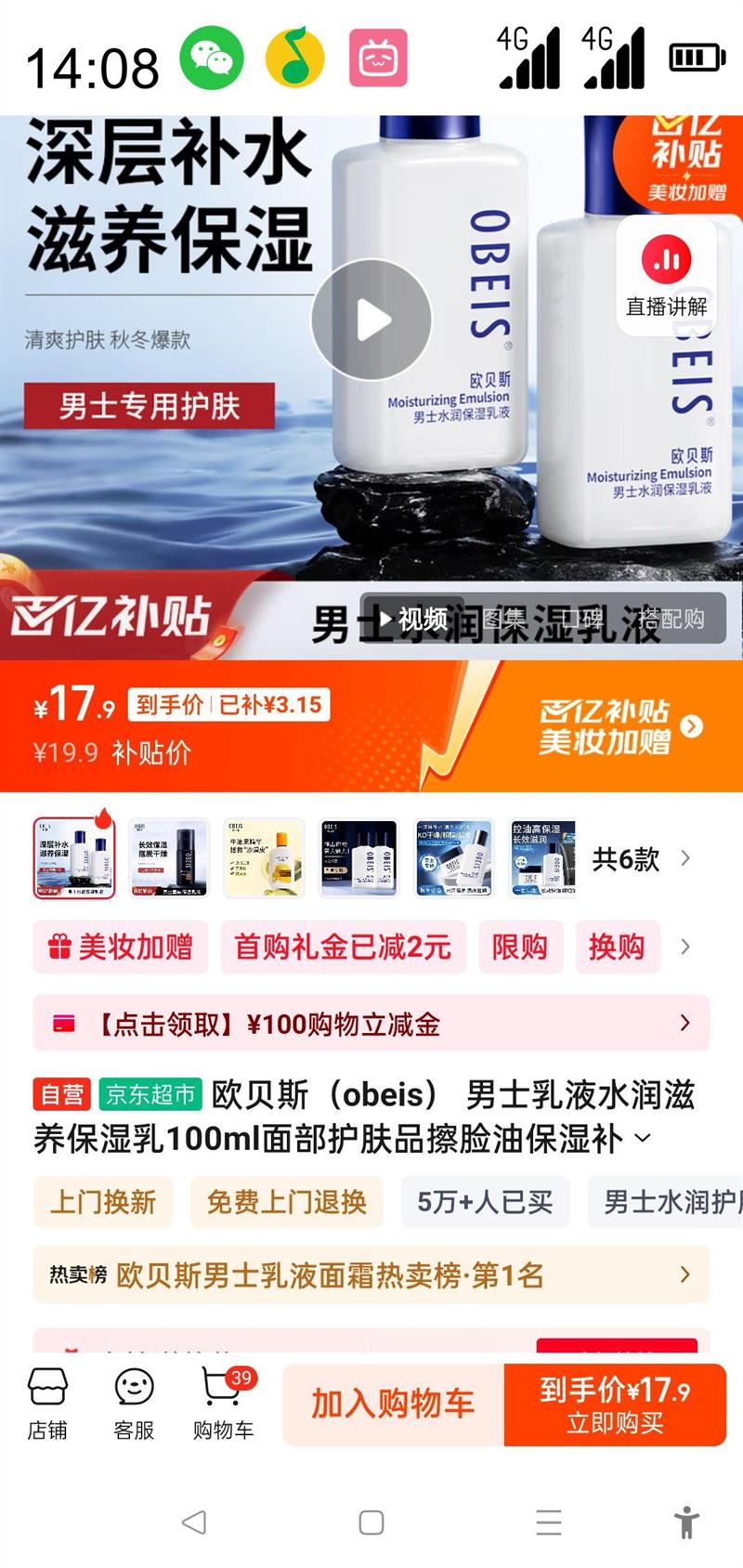Open the 购物车 shopping cart
The height and width of the screenshot is (1568, 743).
(x=224, y=1404)
